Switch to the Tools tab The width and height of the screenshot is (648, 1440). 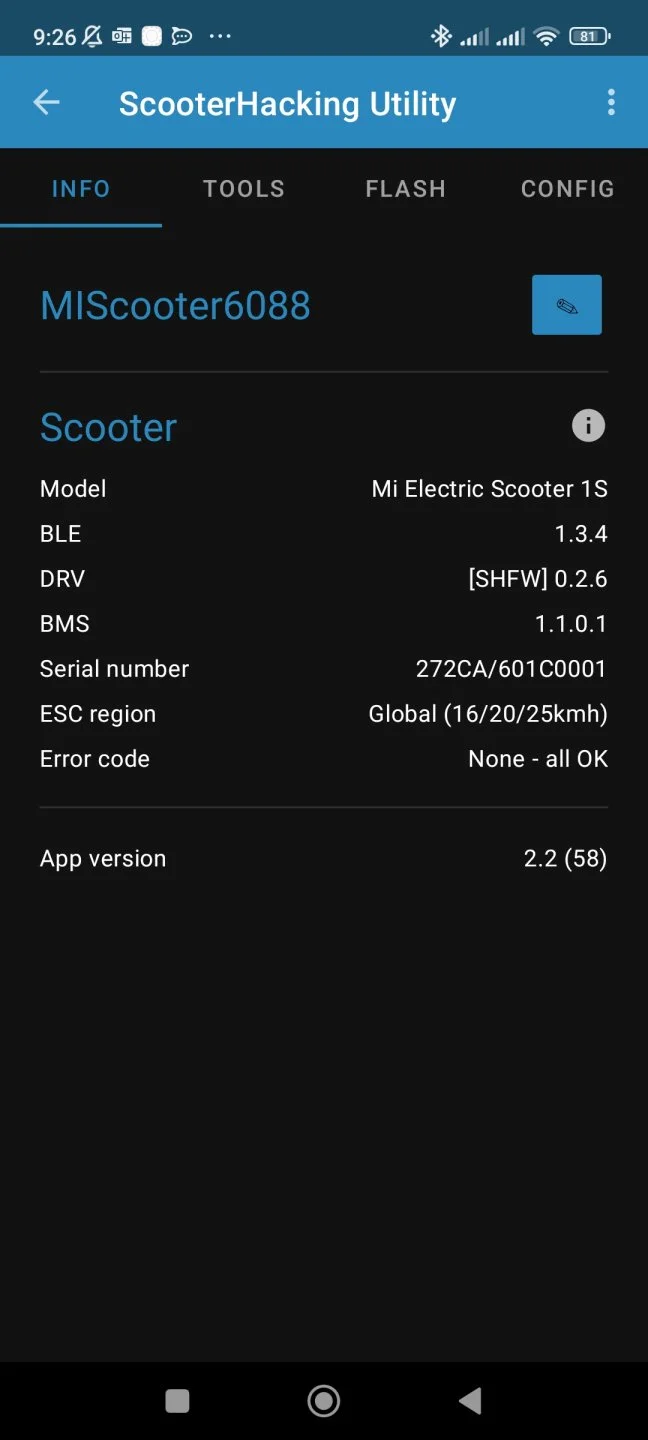click(244, 188)
